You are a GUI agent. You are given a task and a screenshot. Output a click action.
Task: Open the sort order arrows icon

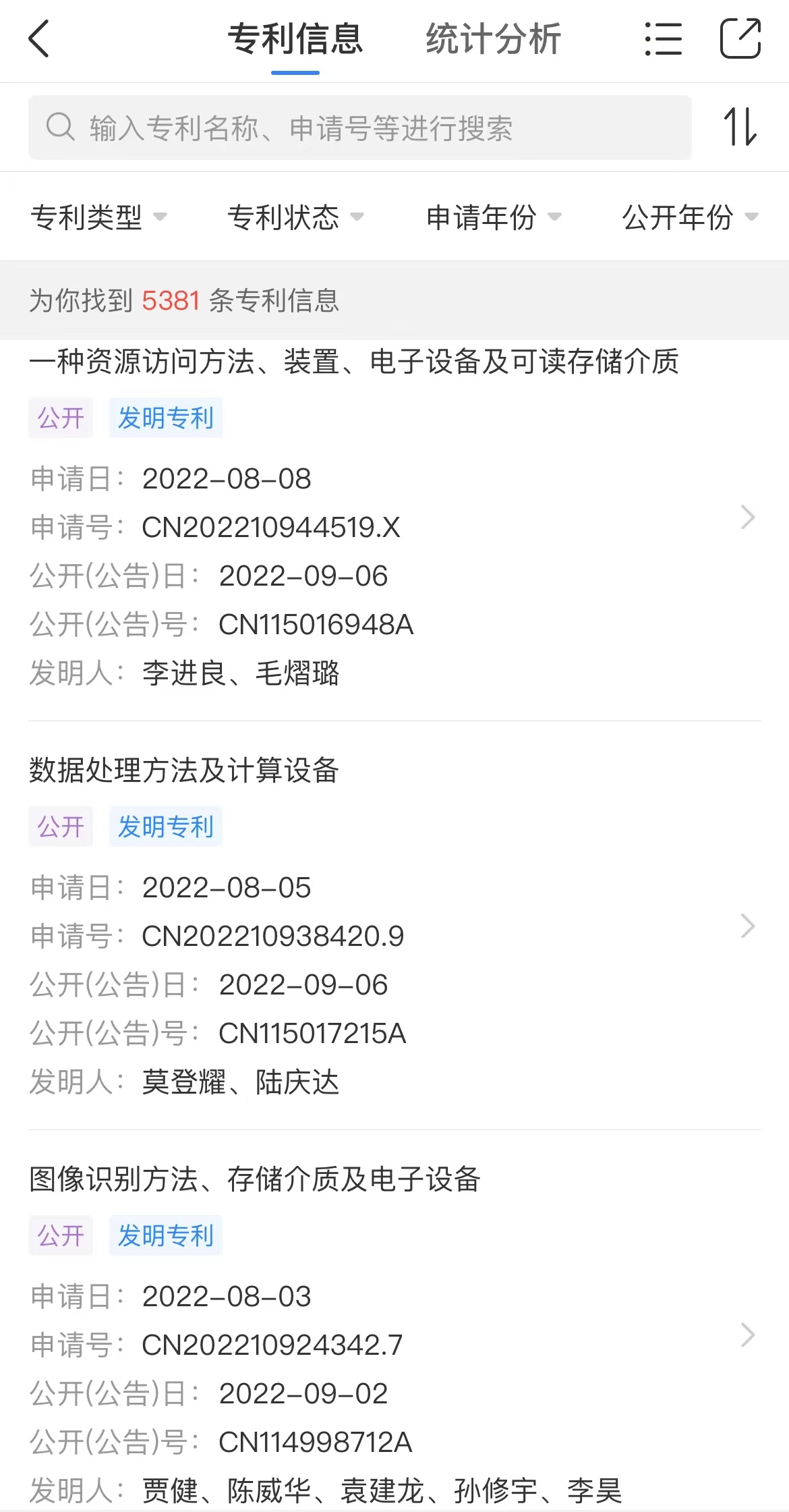tap(740, 127)
